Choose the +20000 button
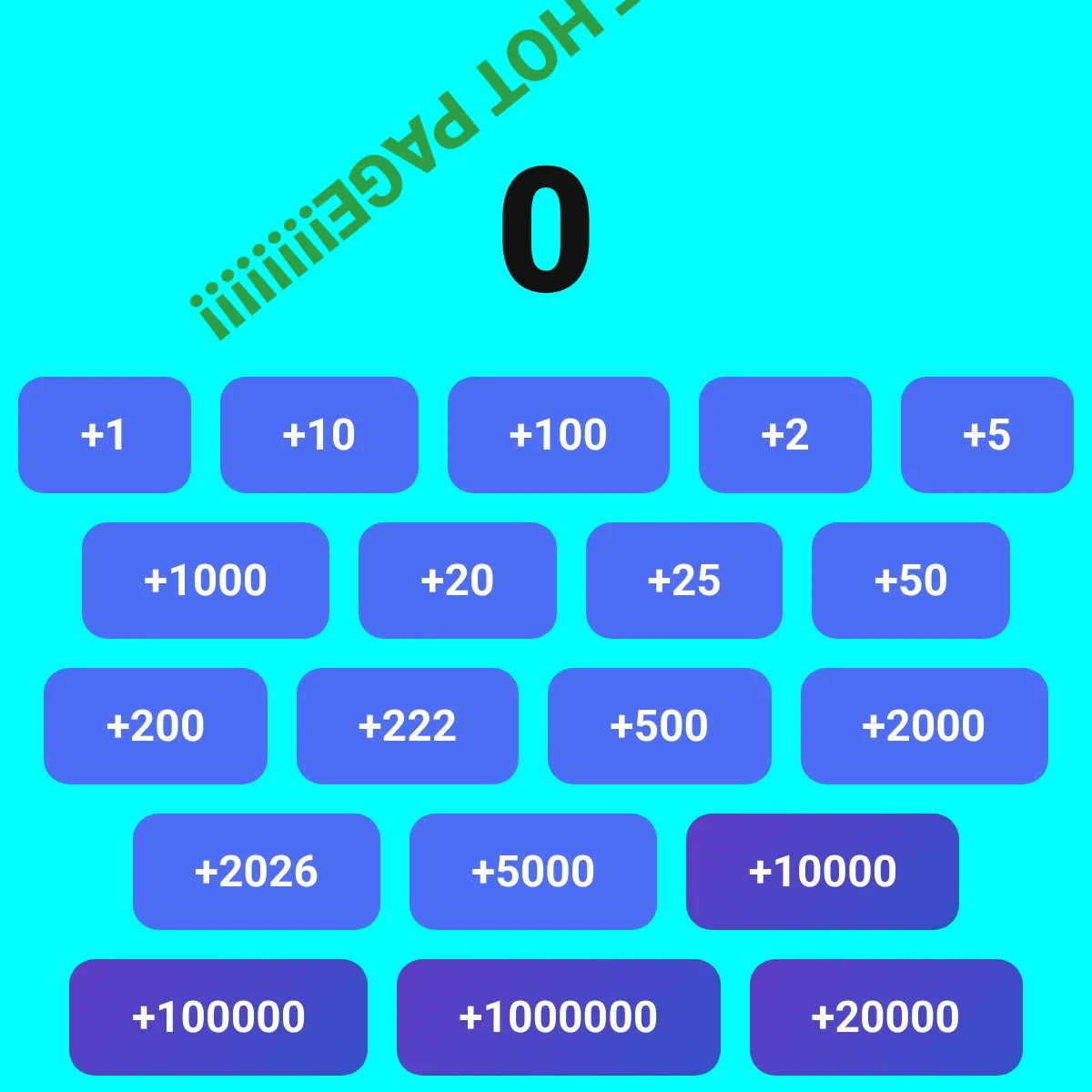Image resolution: width=1092 pixels, height=1092 pixels. (886, 1017)
